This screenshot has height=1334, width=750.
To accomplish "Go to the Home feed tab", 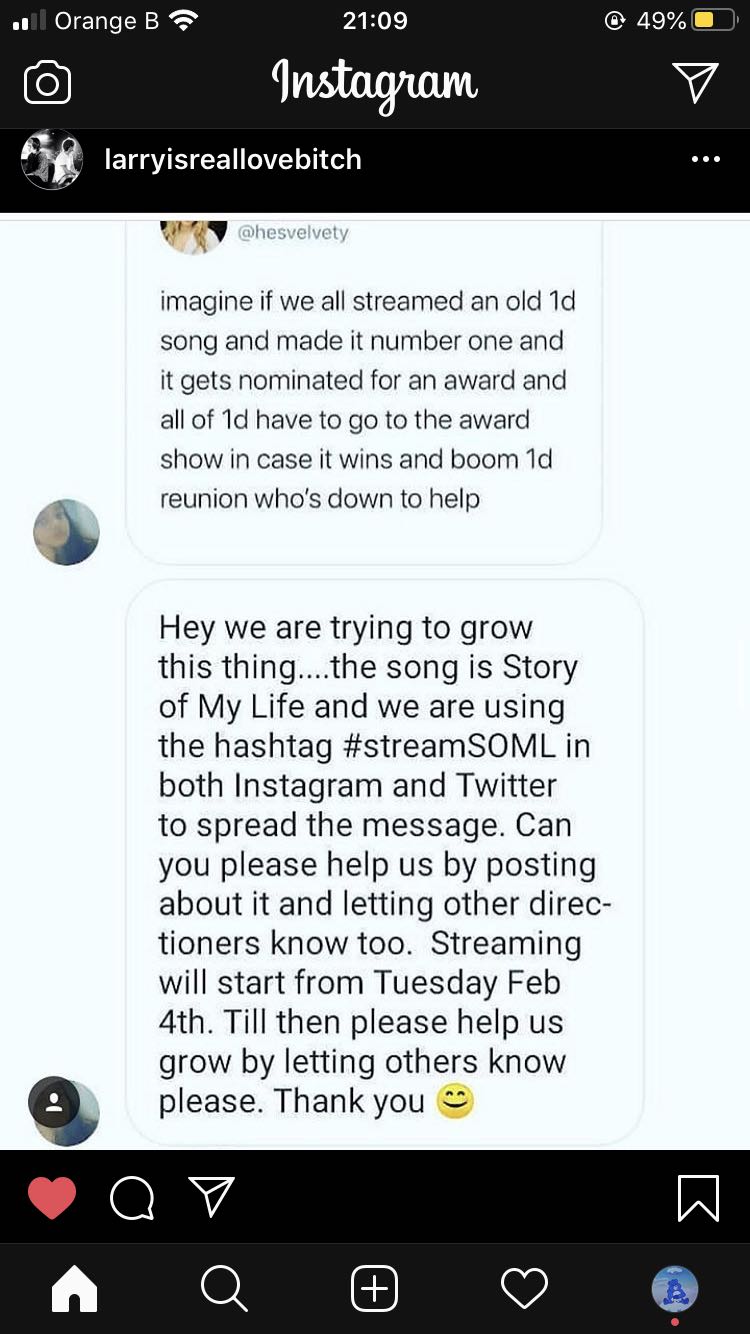I will coord(75,1288).
